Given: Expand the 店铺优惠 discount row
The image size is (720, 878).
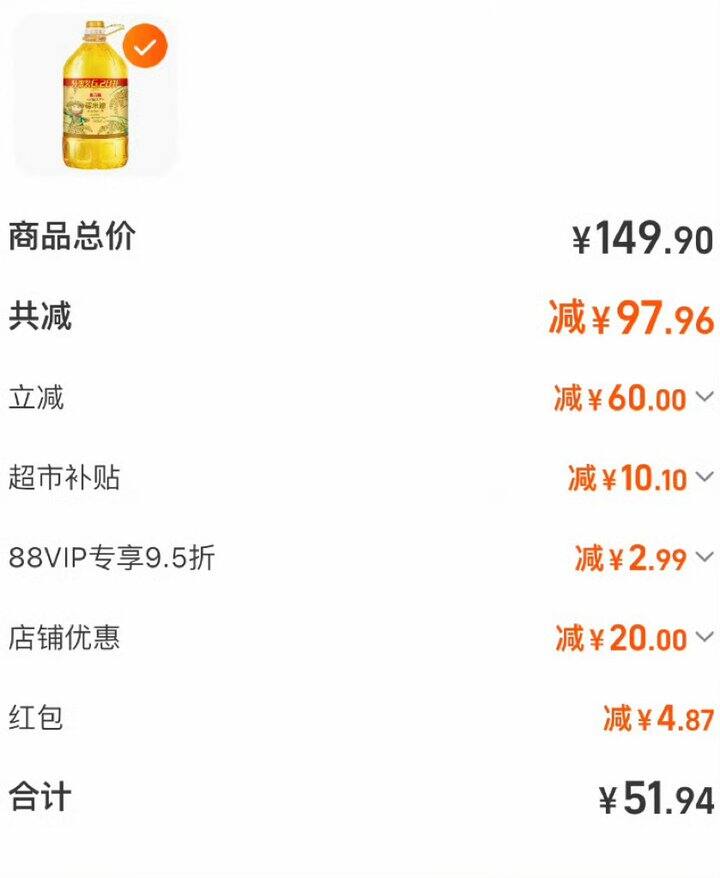Looking at the screenshot, I should click(x=704, y=637).
